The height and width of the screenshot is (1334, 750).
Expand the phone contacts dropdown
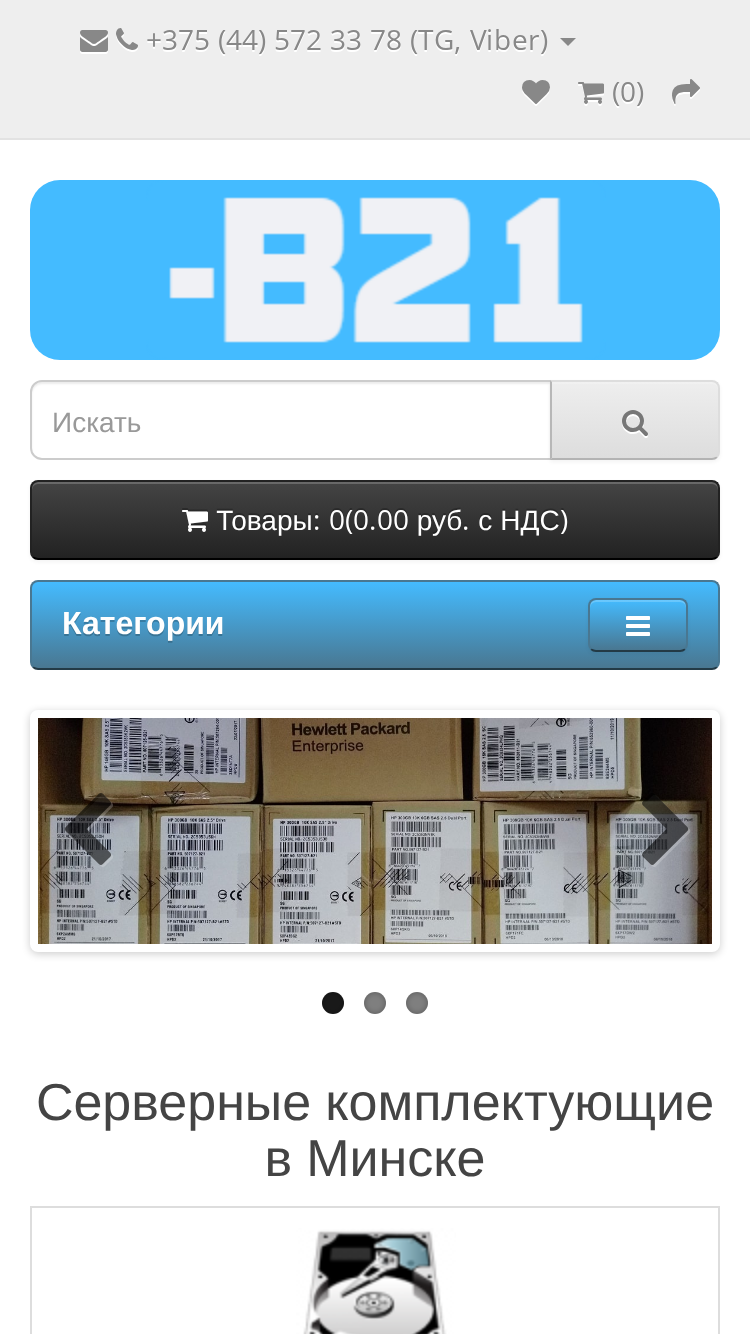pos(568,42)
